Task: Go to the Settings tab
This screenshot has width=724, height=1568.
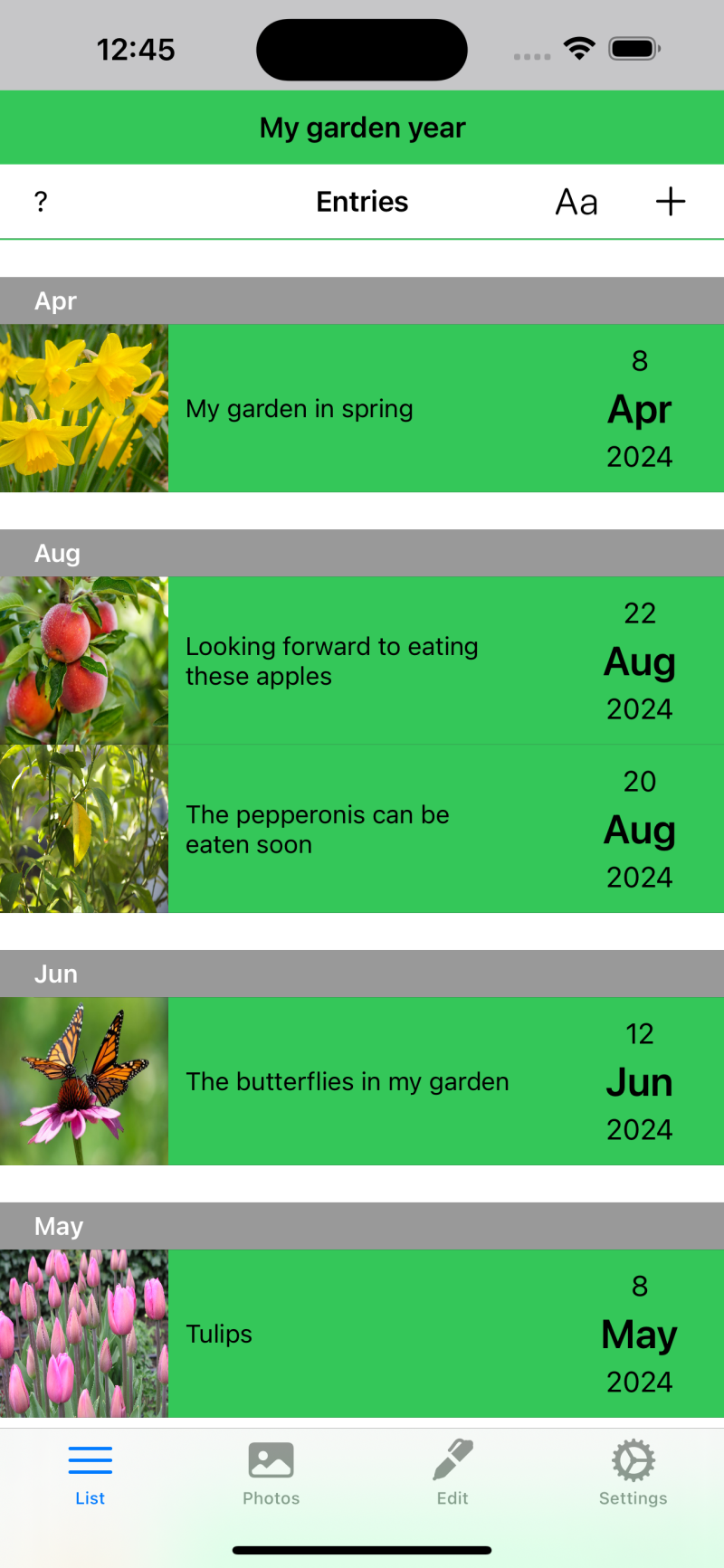Action: [x=633, y=1473]
